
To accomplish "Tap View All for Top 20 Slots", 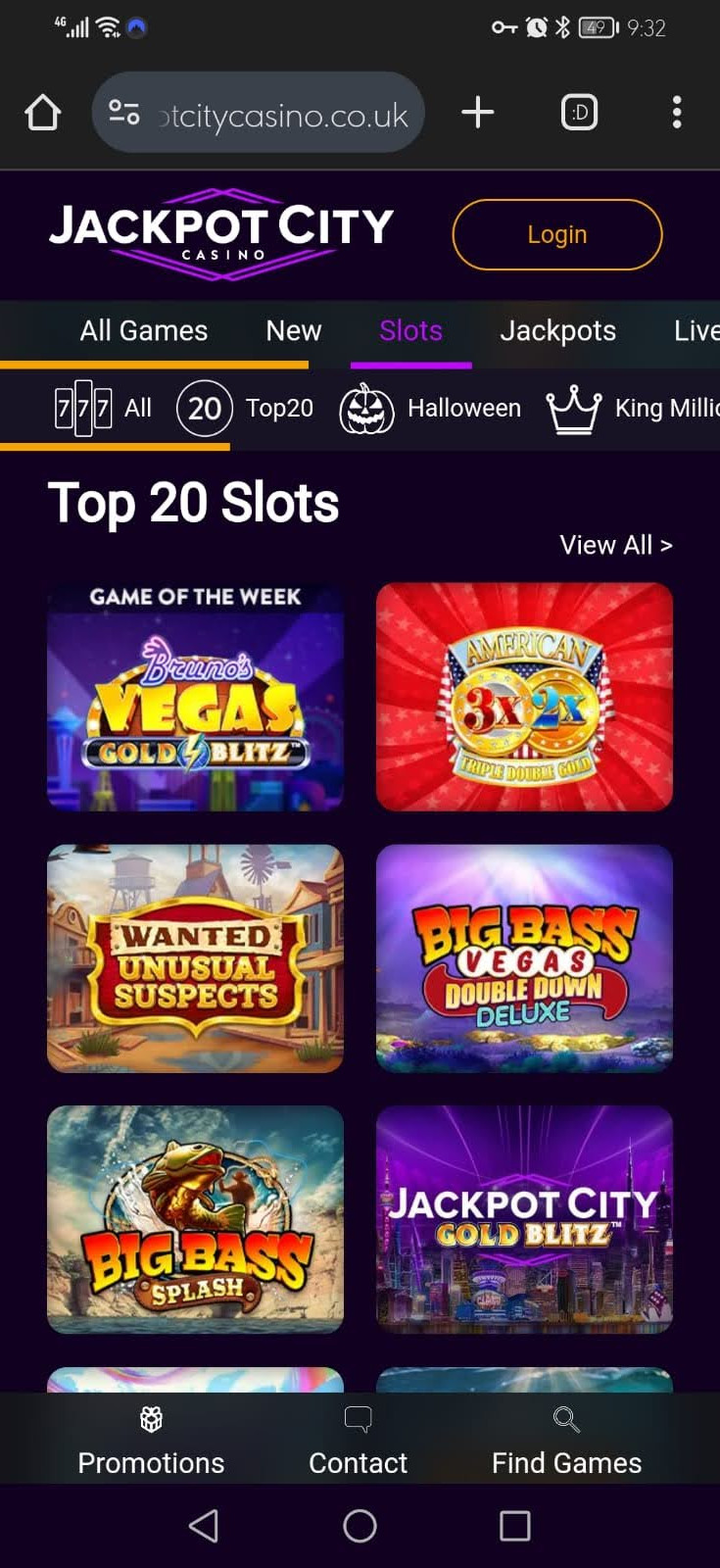I will (615, 545).
